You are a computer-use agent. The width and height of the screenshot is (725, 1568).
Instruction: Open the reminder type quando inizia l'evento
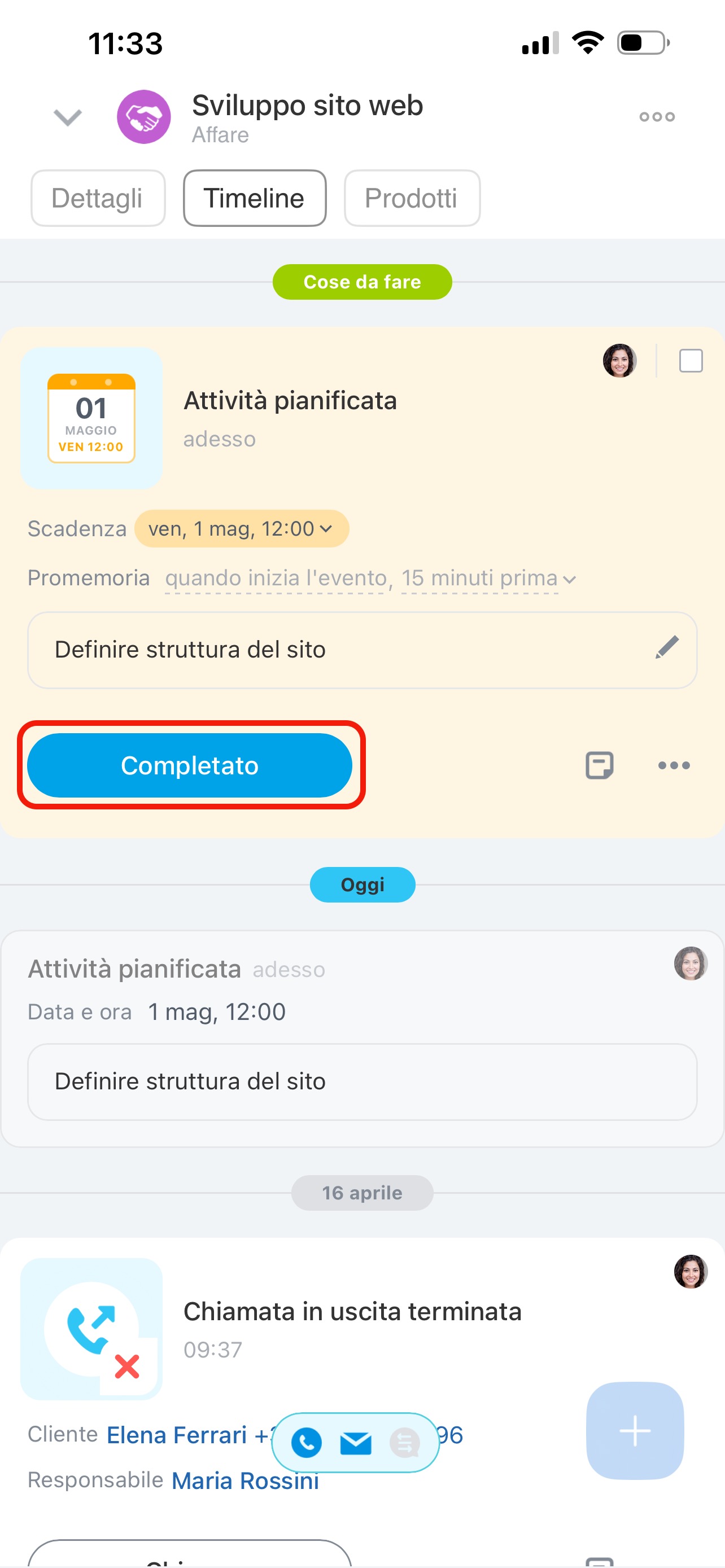(x=276, y=578)
